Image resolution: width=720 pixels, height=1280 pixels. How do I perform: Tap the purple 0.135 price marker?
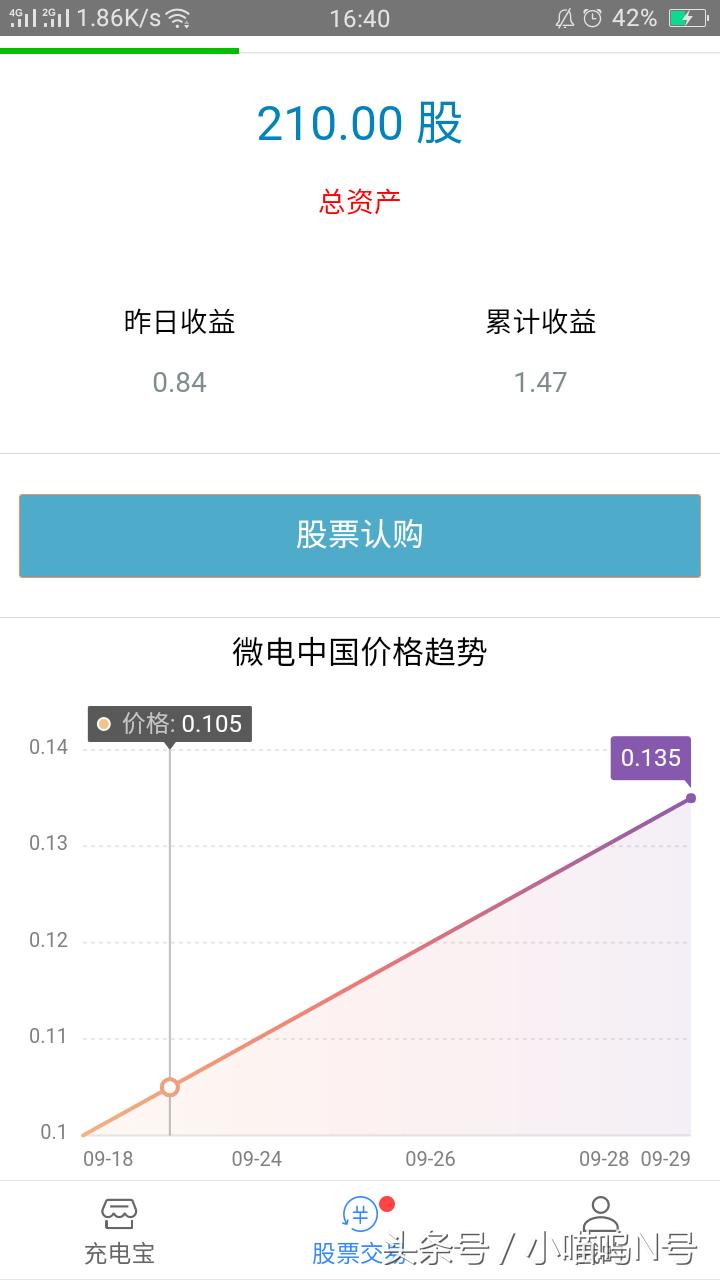pos(651,758)
